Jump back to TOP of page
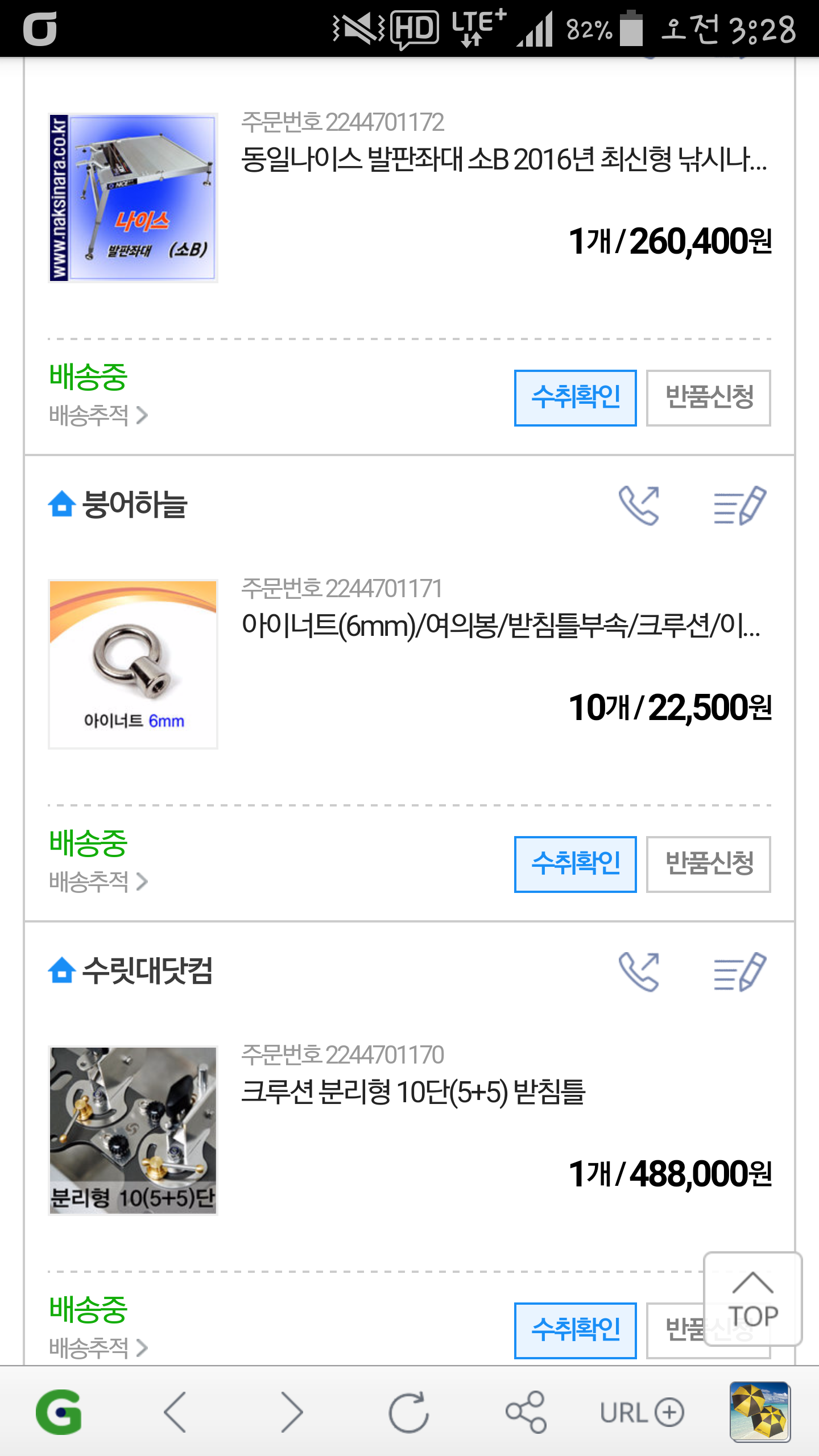This screenshot has width=819, height=1456. point(752,1299)
